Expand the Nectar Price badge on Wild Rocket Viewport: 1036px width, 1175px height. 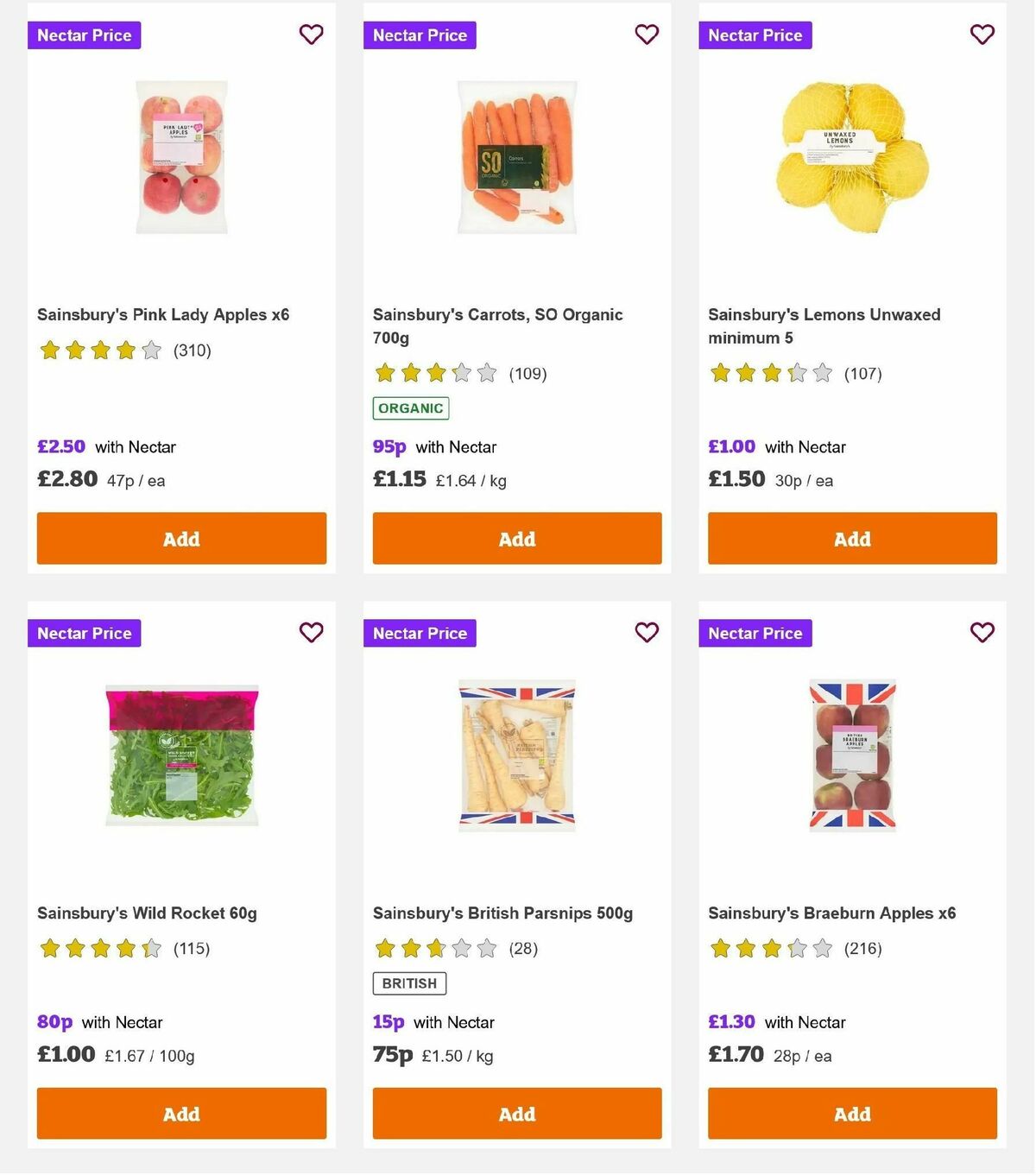(85, 633)
